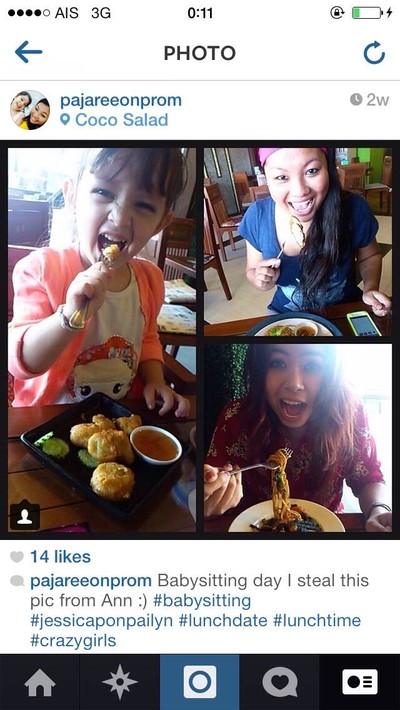Screen dimensions: 400x710
Task: Switch to the Explore tab
Action: [120, 682]
